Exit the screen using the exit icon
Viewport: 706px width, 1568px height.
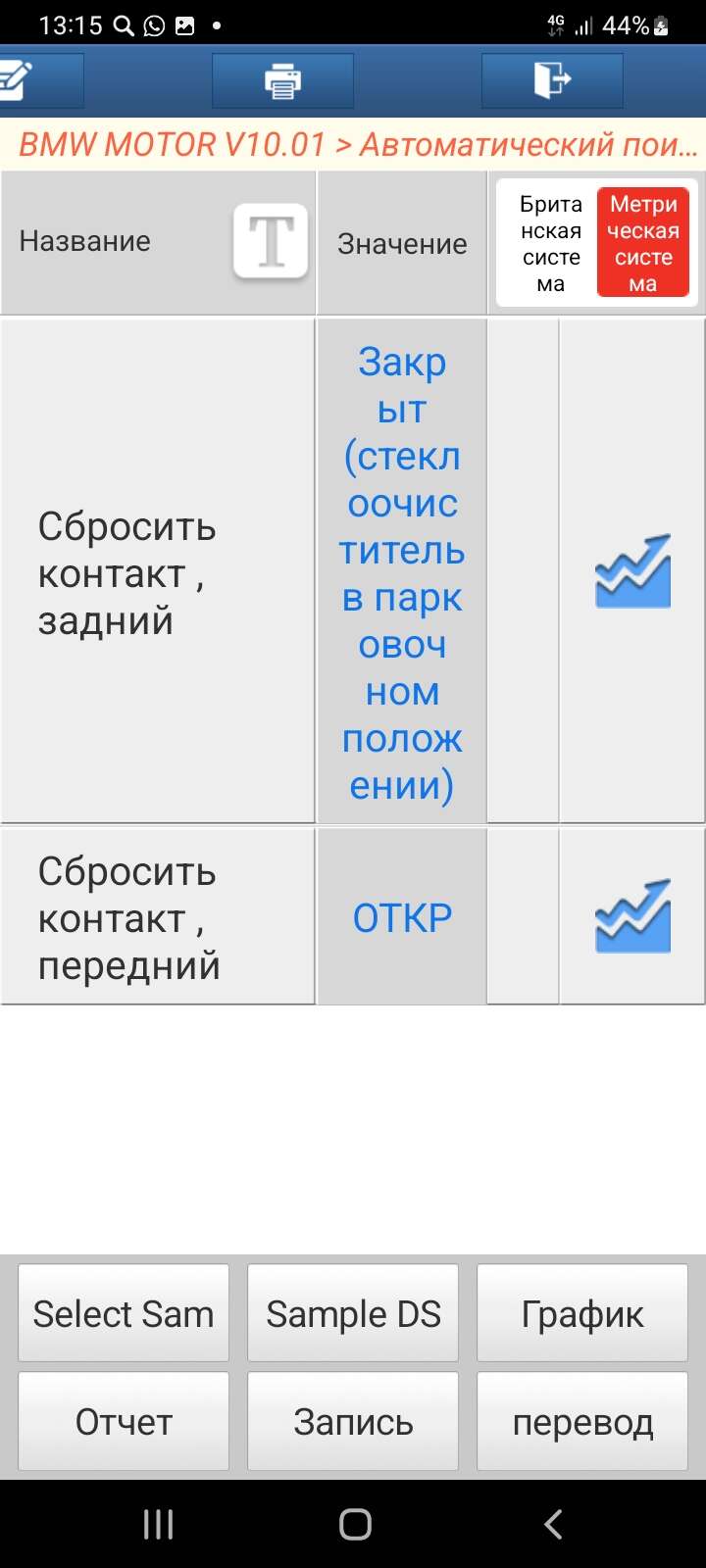[x=552, y=80]
